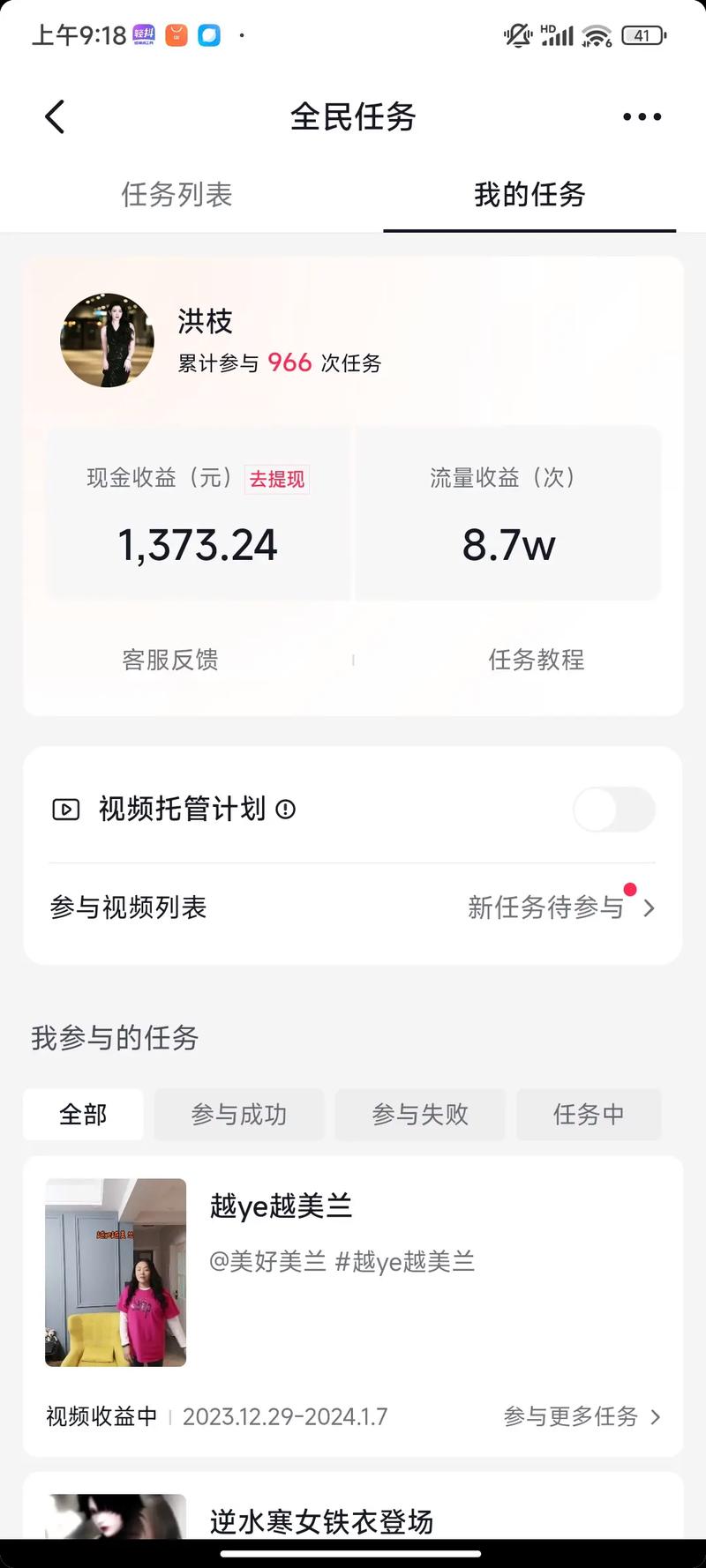Open the three-dot overflow menu

pos(642,116)
